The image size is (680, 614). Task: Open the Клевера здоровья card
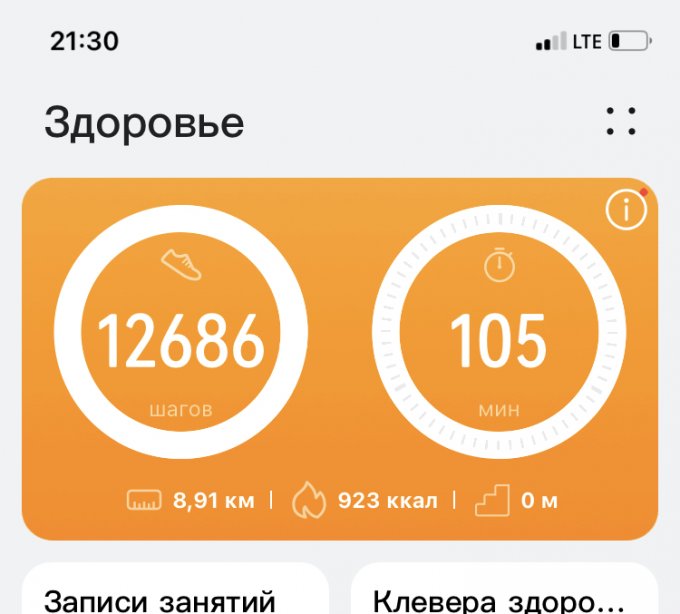point(505,592)
